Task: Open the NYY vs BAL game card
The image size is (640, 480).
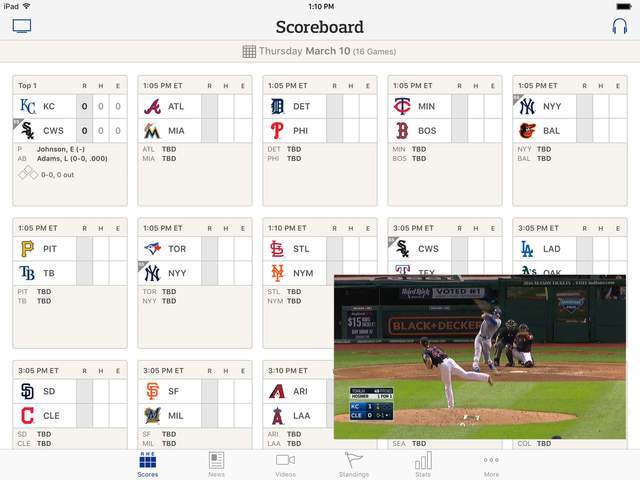Action: [x=569, y=140]
